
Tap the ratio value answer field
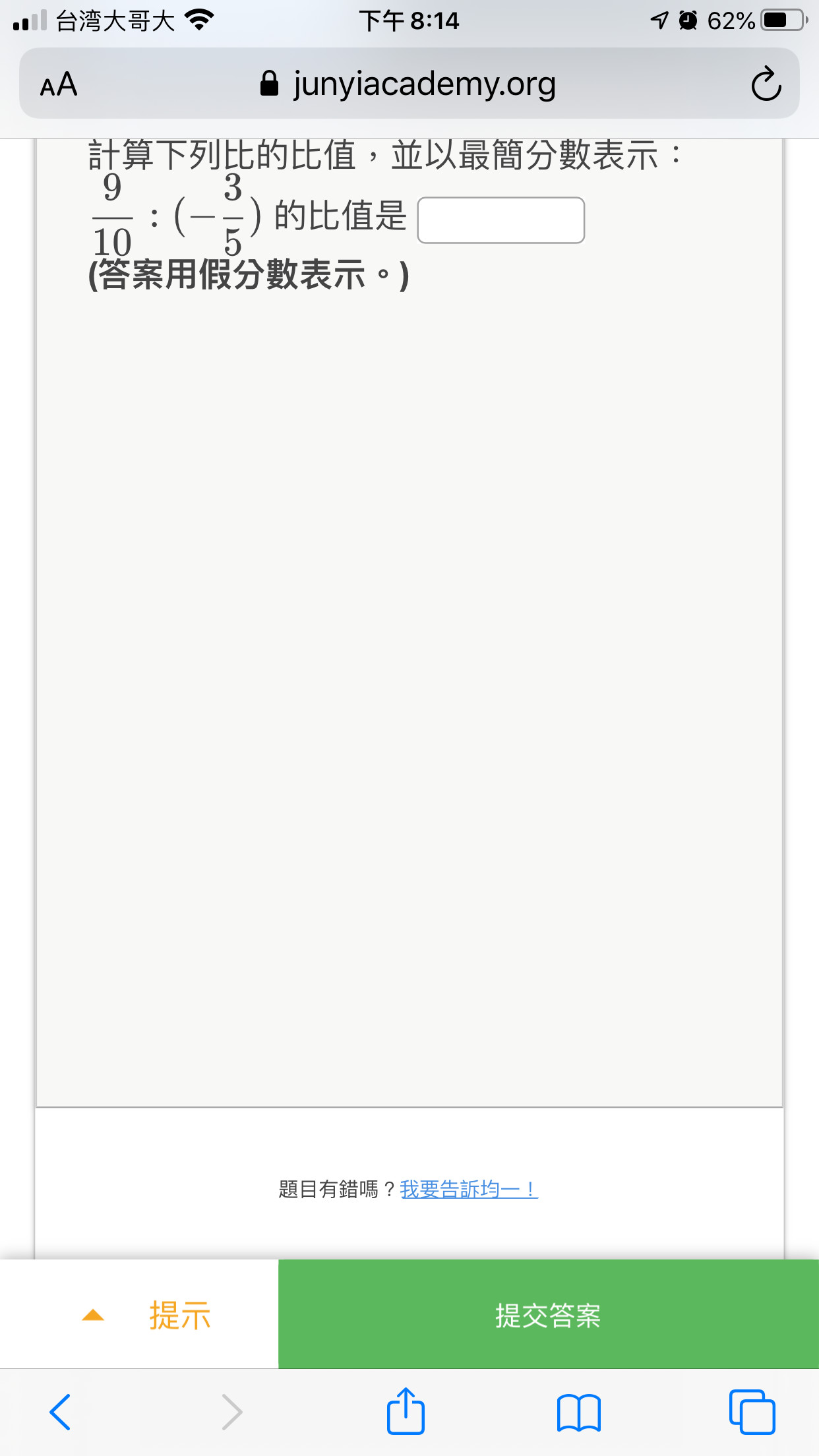click(x=501, y=220)
